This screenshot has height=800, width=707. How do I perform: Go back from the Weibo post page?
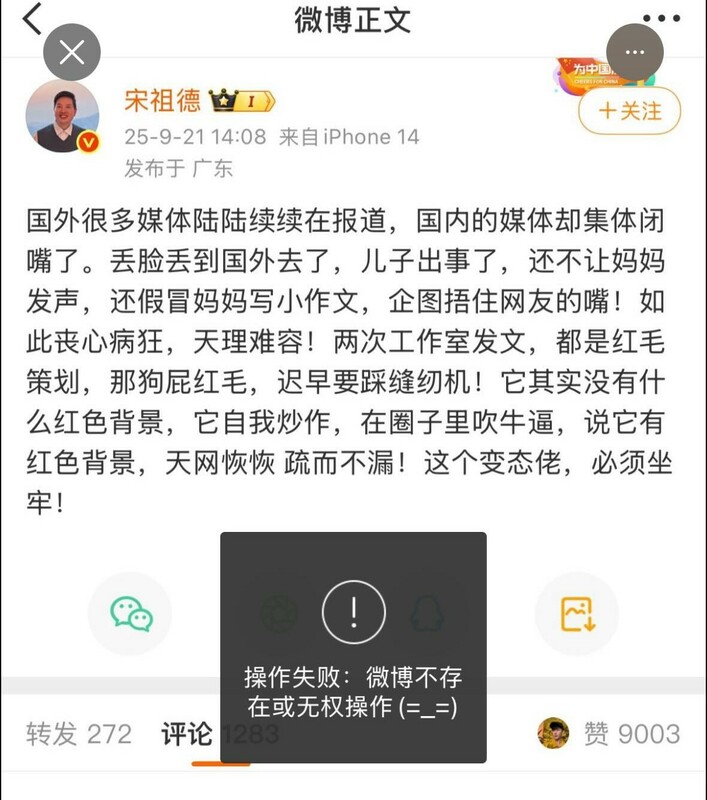(x=32, y=18)
